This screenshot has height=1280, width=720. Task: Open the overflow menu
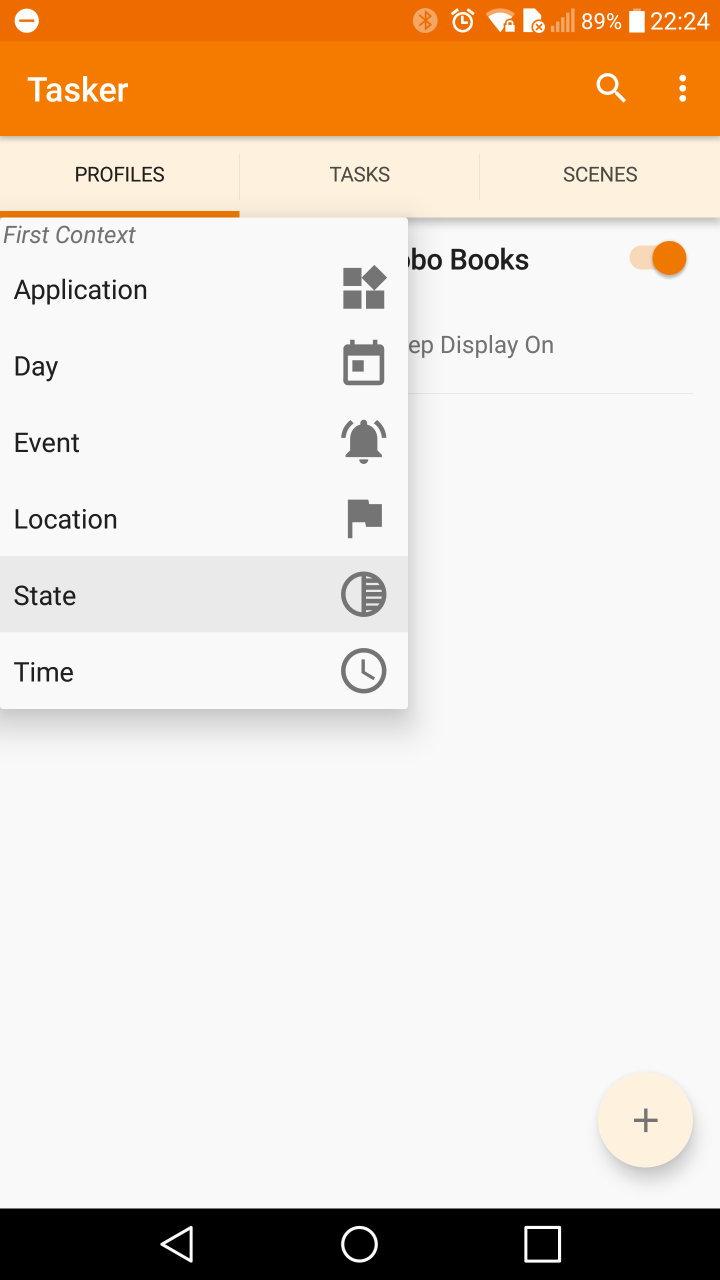click(x=682, y=88)
